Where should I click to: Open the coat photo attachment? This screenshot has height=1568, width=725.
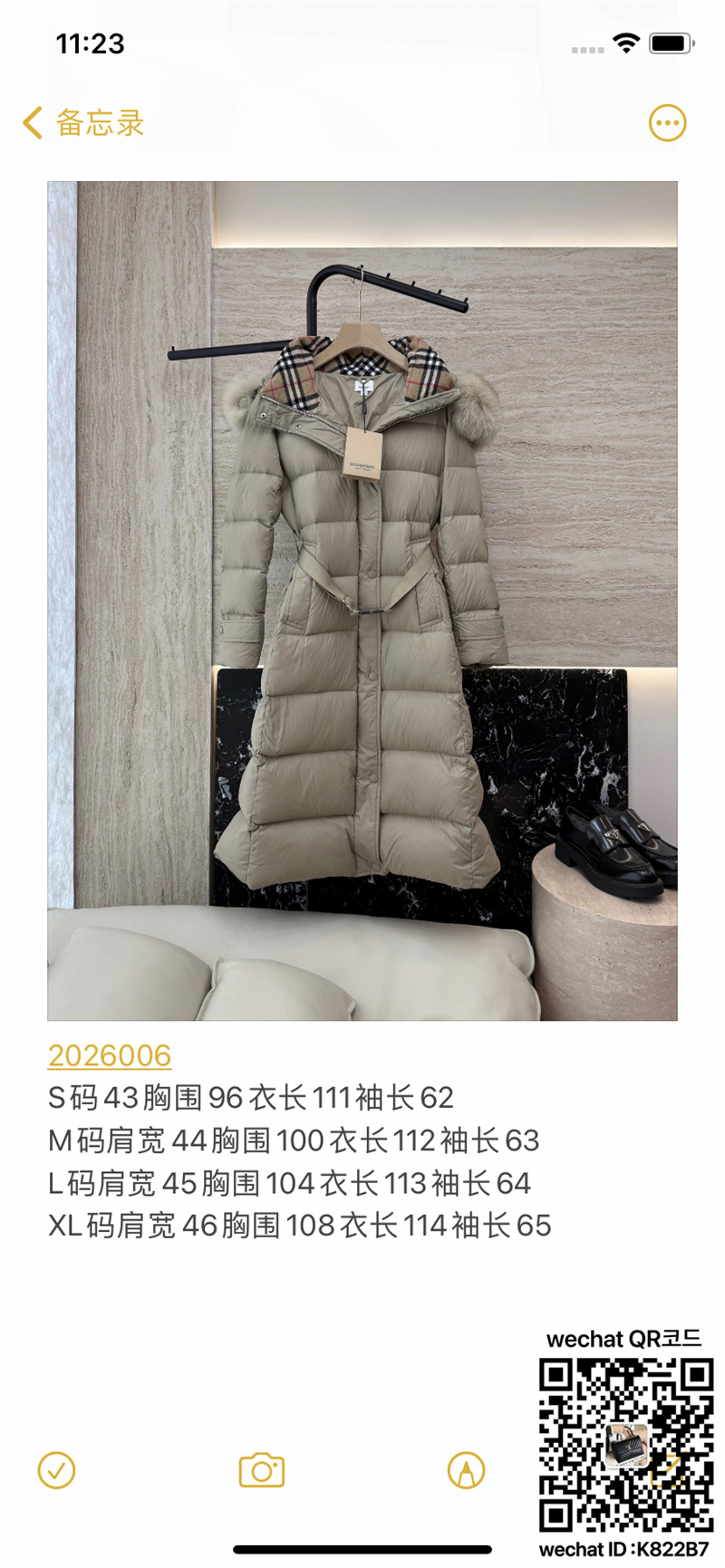tap(362, 601)
